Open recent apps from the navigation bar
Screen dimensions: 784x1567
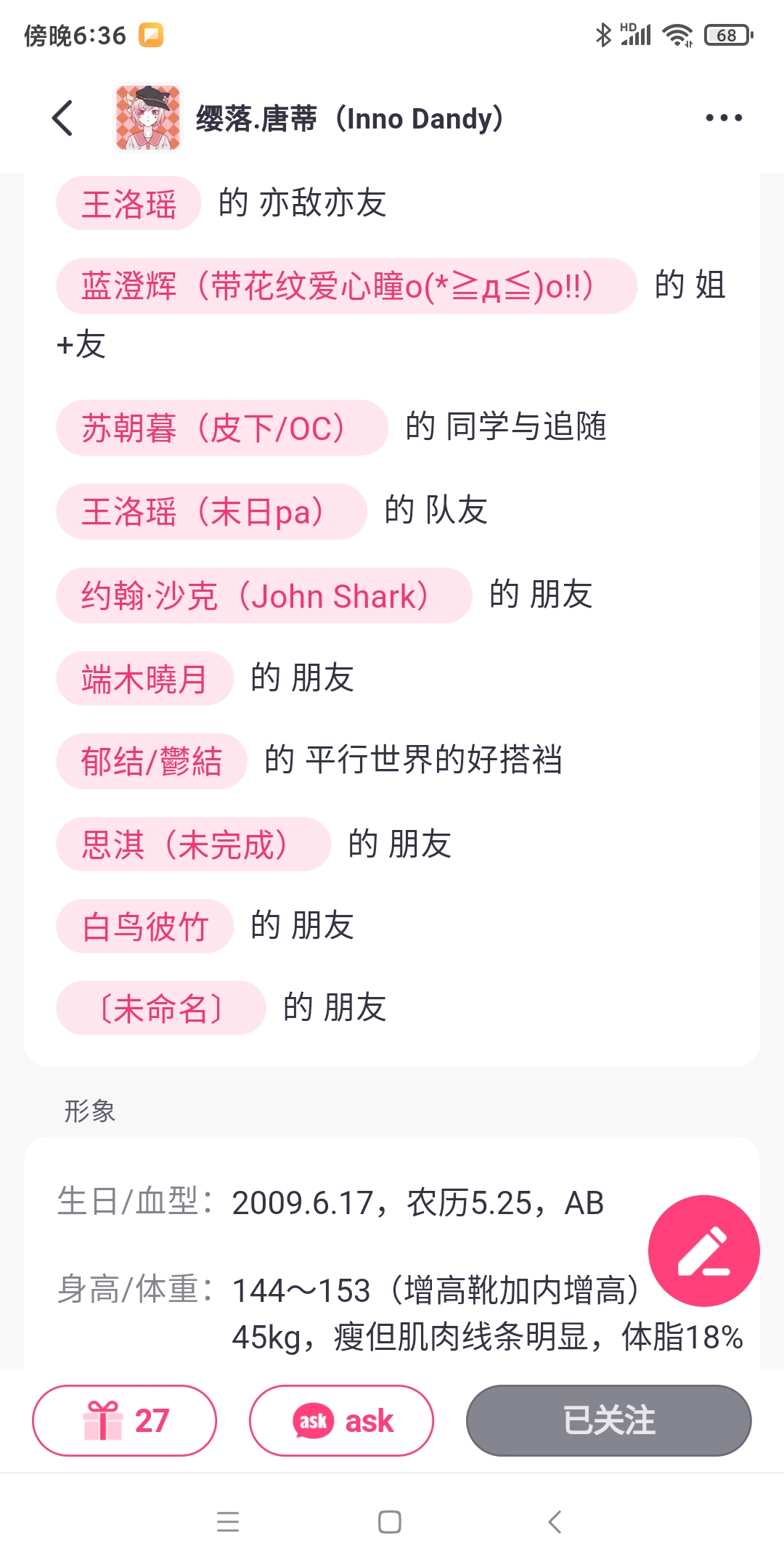coord(228,1521)
